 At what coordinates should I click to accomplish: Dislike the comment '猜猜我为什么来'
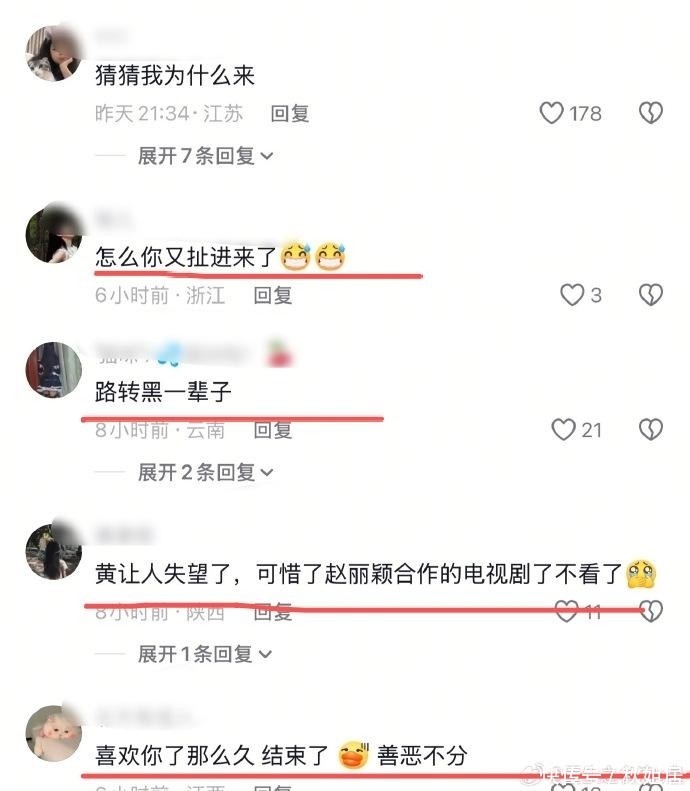click(x=651, y=113)
